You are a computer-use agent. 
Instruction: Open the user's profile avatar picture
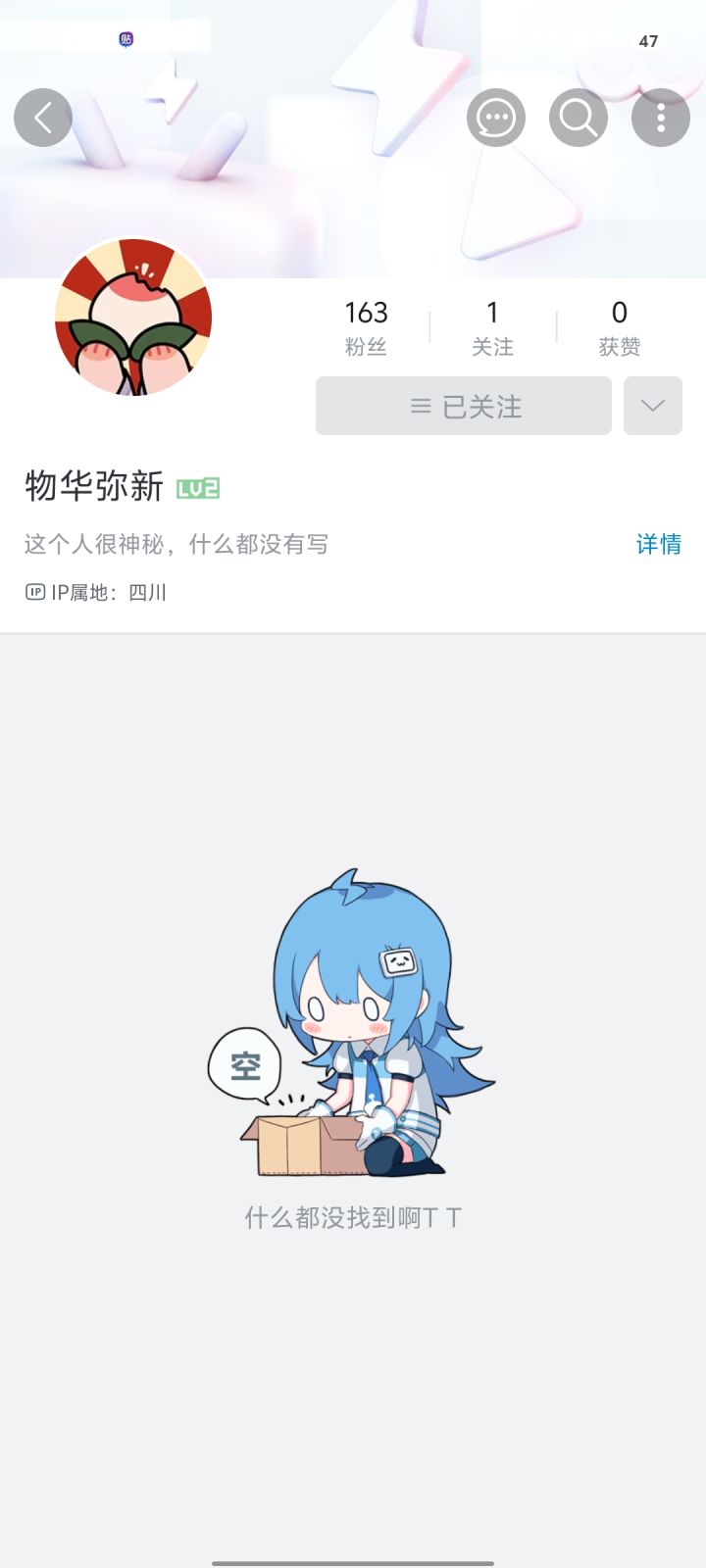coord(132,316)
